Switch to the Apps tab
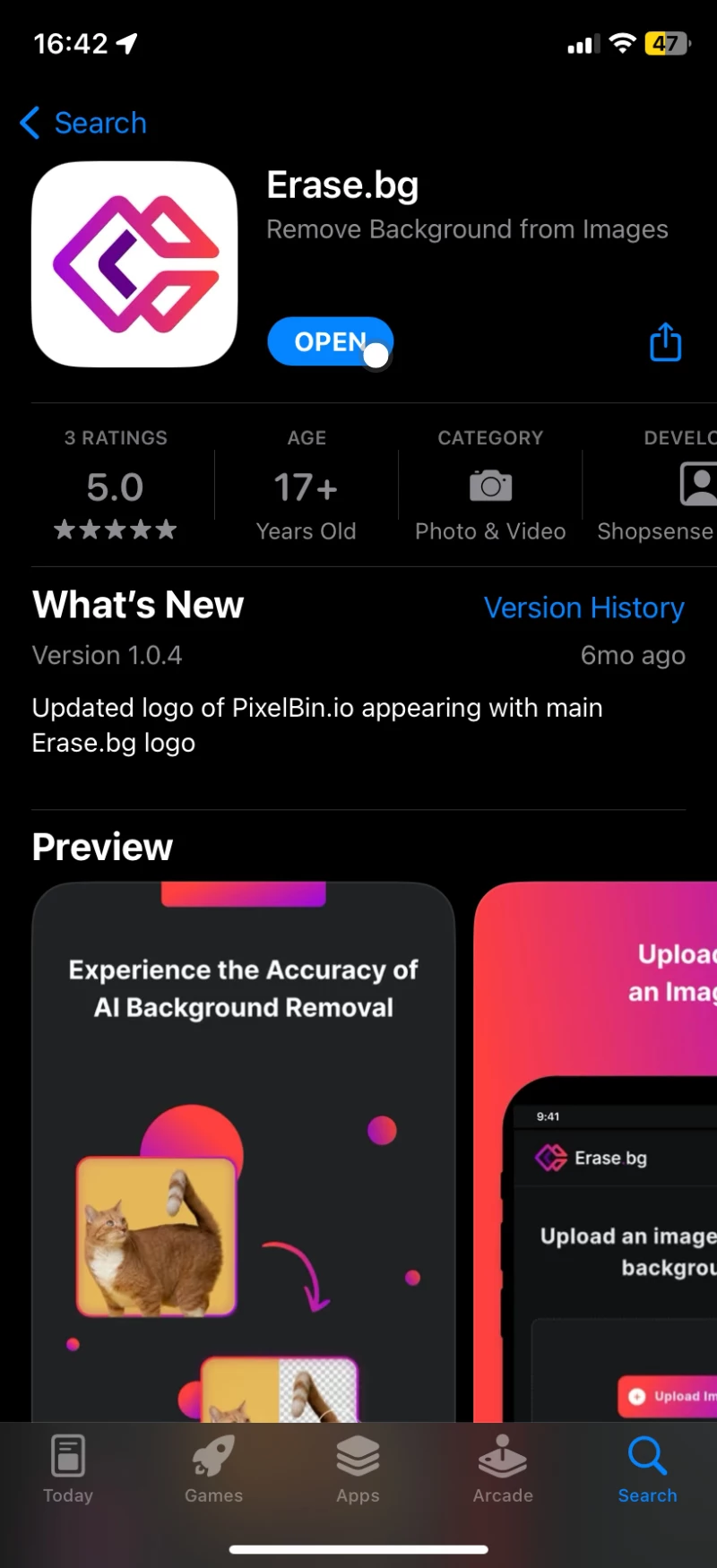 358,1469
